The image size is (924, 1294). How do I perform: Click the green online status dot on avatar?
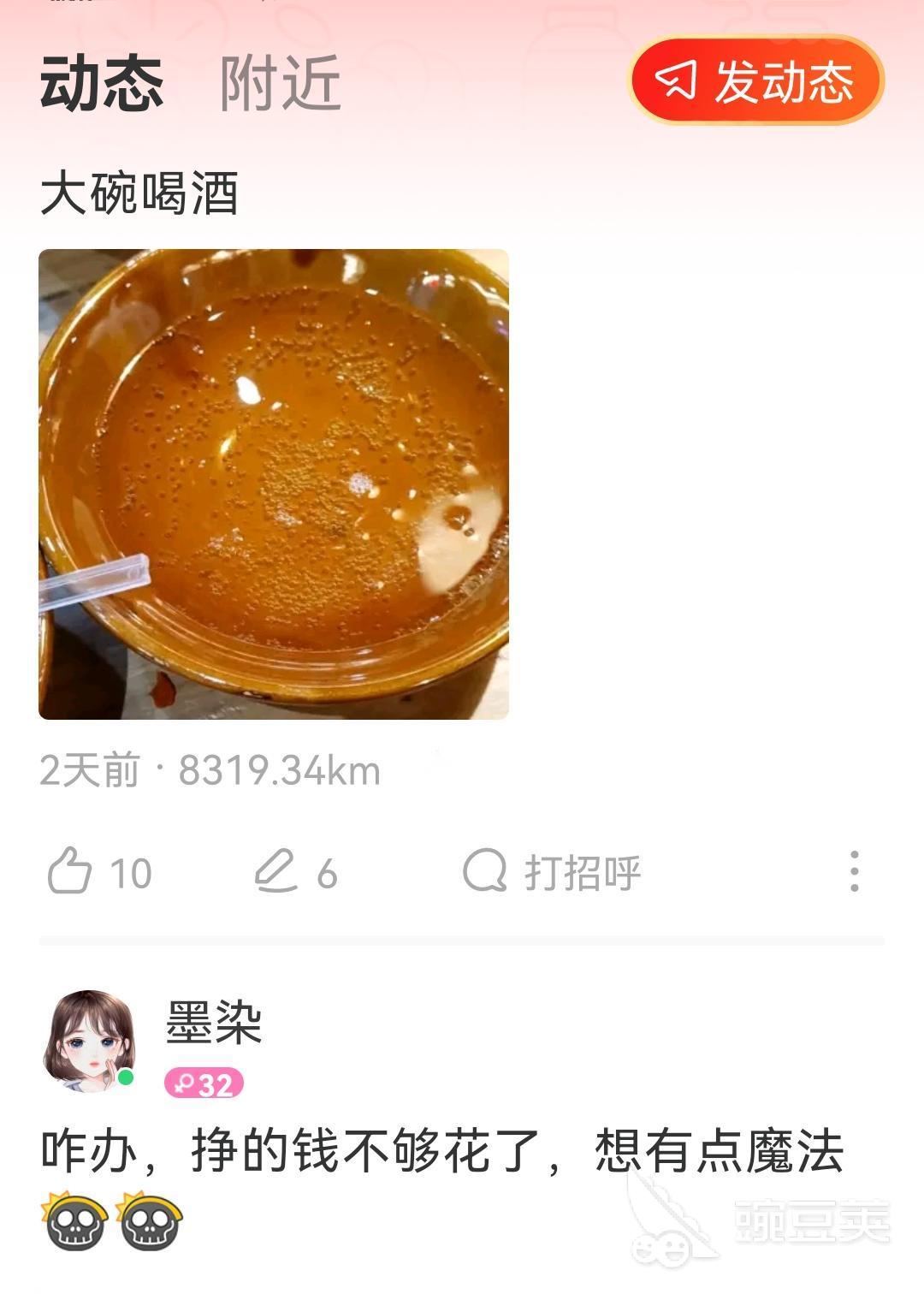pos(126,1081)
